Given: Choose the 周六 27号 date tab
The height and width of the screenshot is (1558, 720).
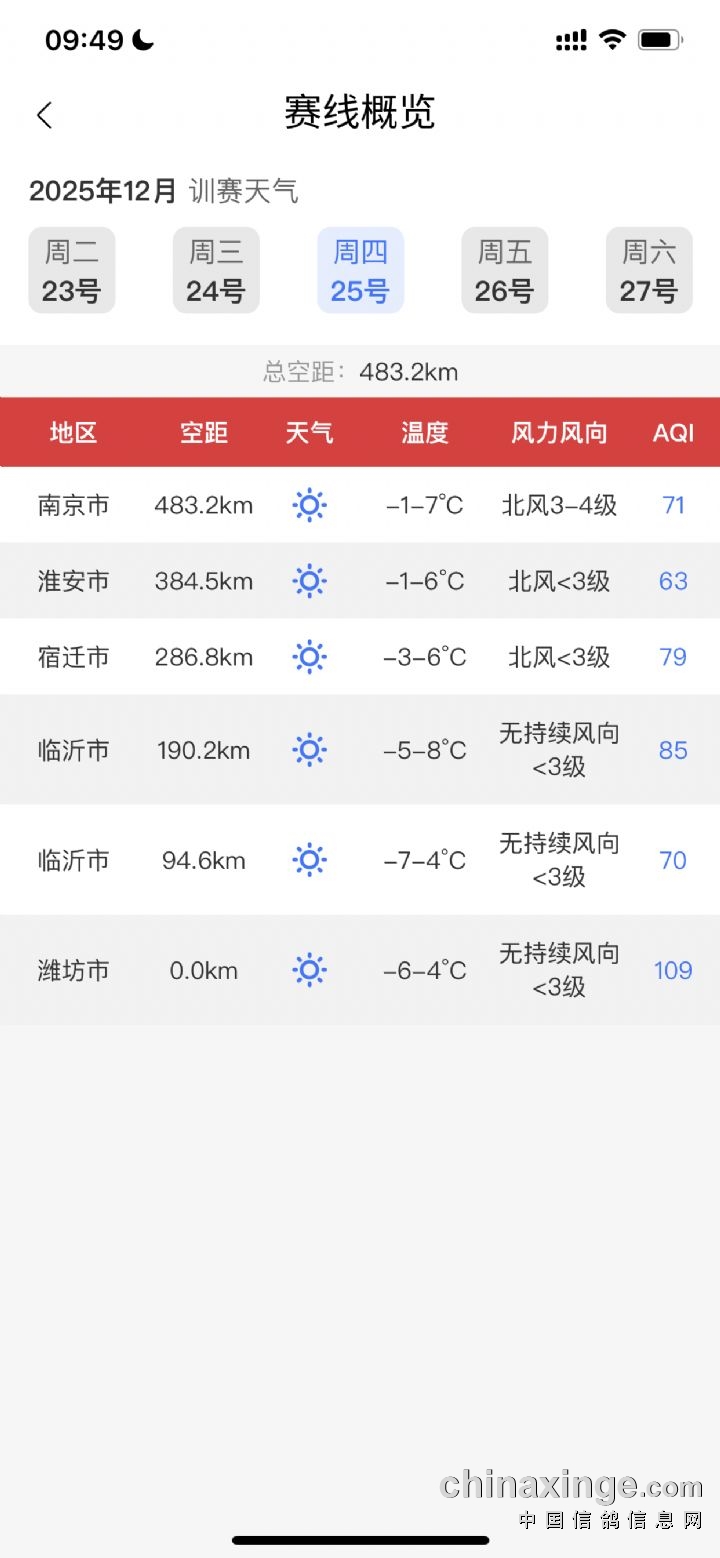Looking at the screenshot, I should click(x=649, y=270).
